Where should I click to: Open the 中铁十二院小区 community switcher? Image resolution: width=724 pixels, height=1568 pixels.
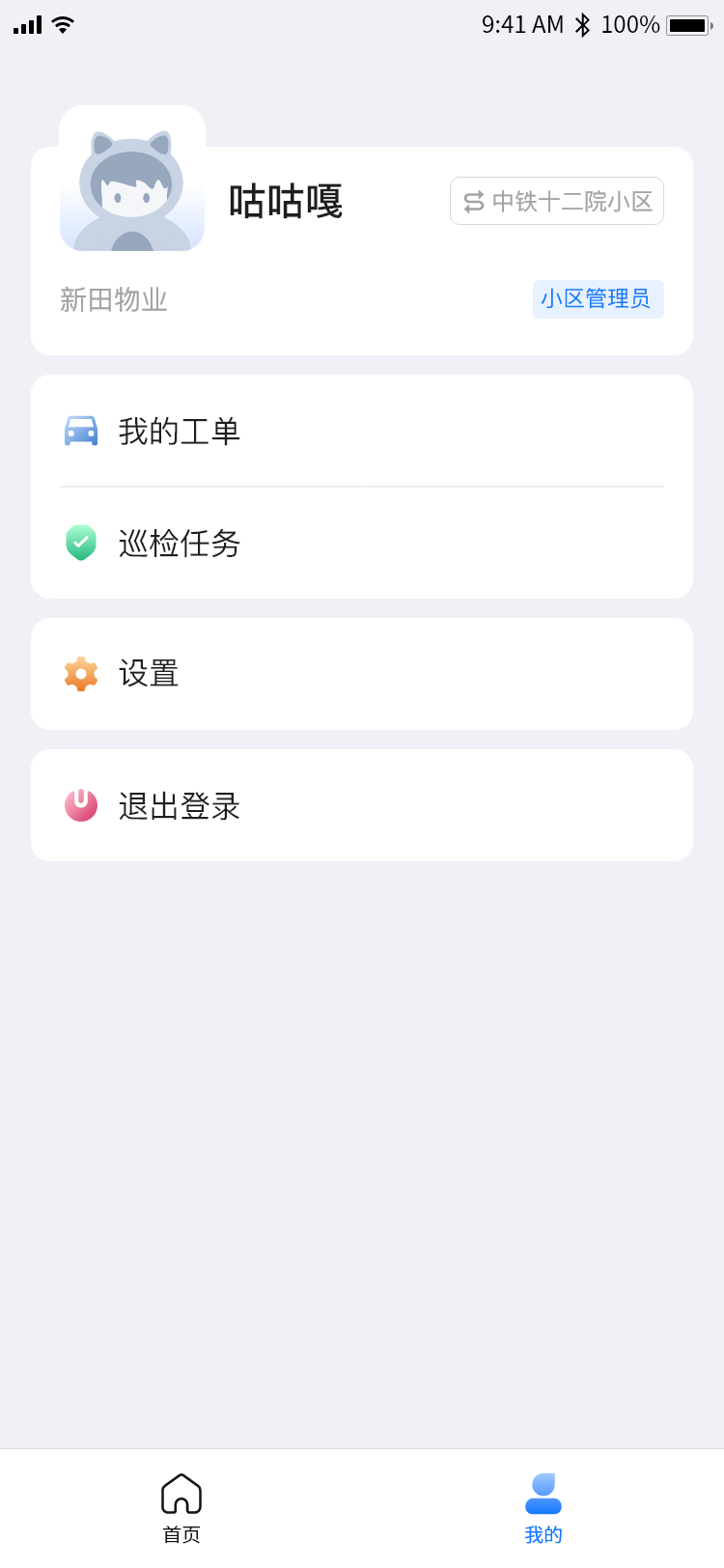tap(557, 201)
